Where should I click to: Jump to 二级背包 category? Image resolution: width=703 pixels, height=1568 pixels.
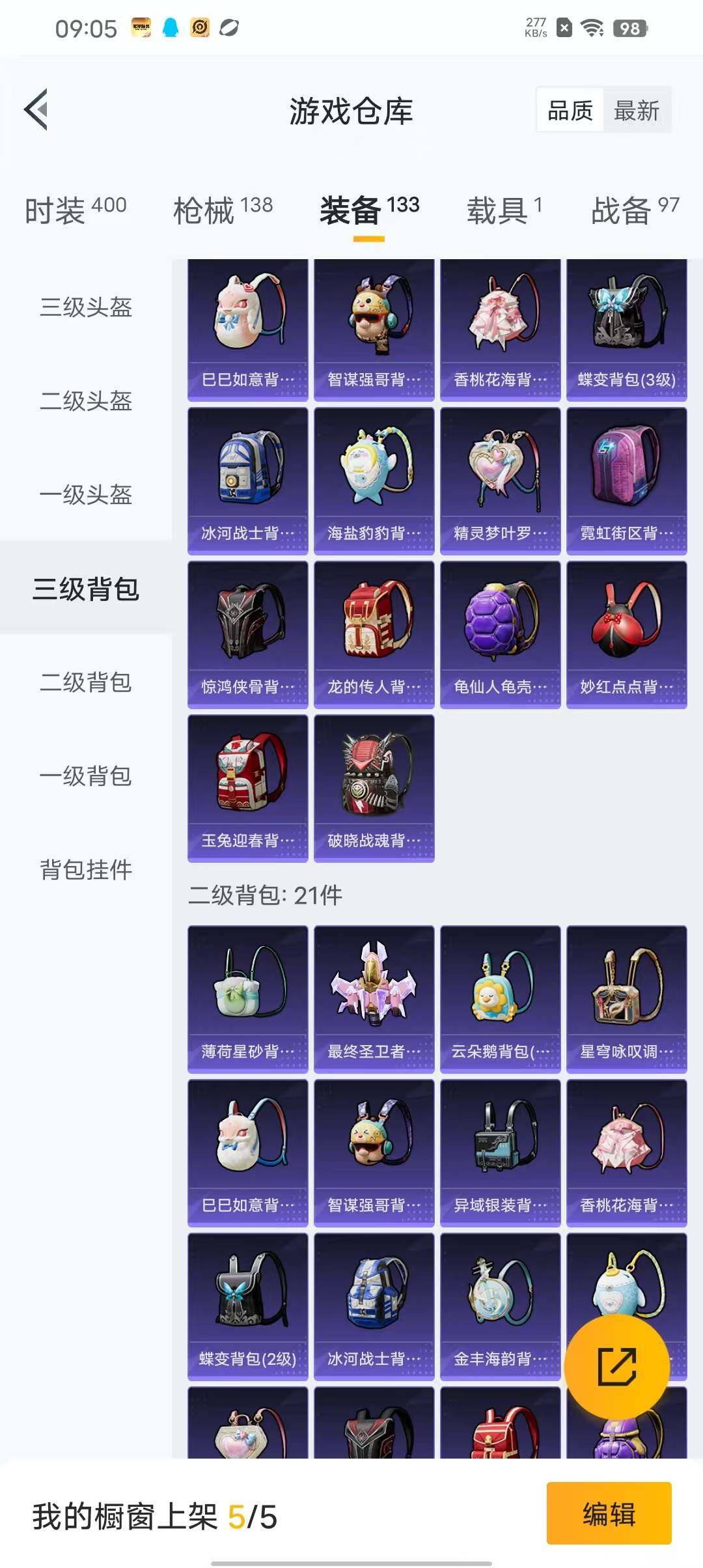pyautogui.click(x=86, y=682)
